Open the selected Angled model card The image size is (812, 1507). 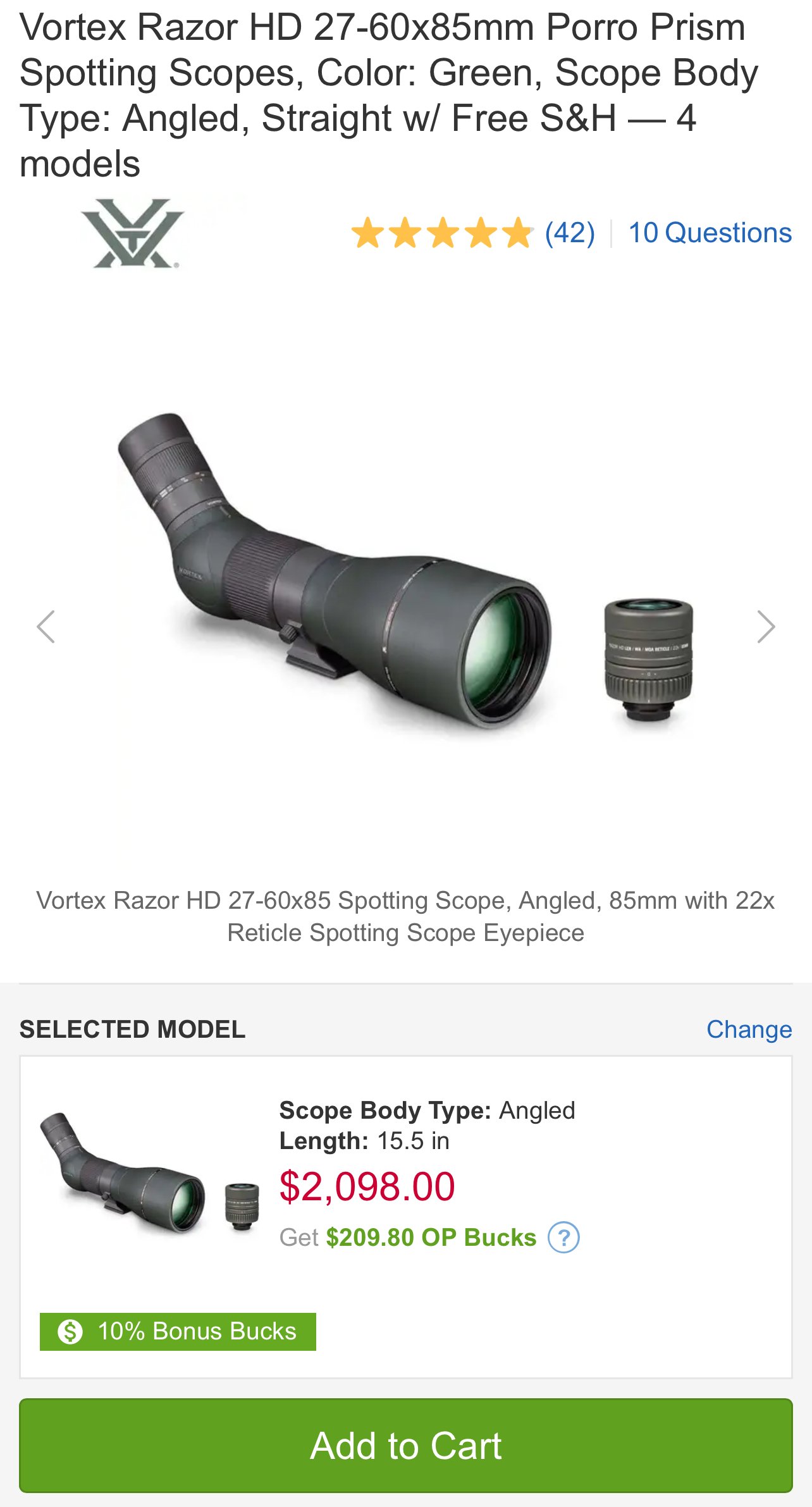[x=406, y=1217]
